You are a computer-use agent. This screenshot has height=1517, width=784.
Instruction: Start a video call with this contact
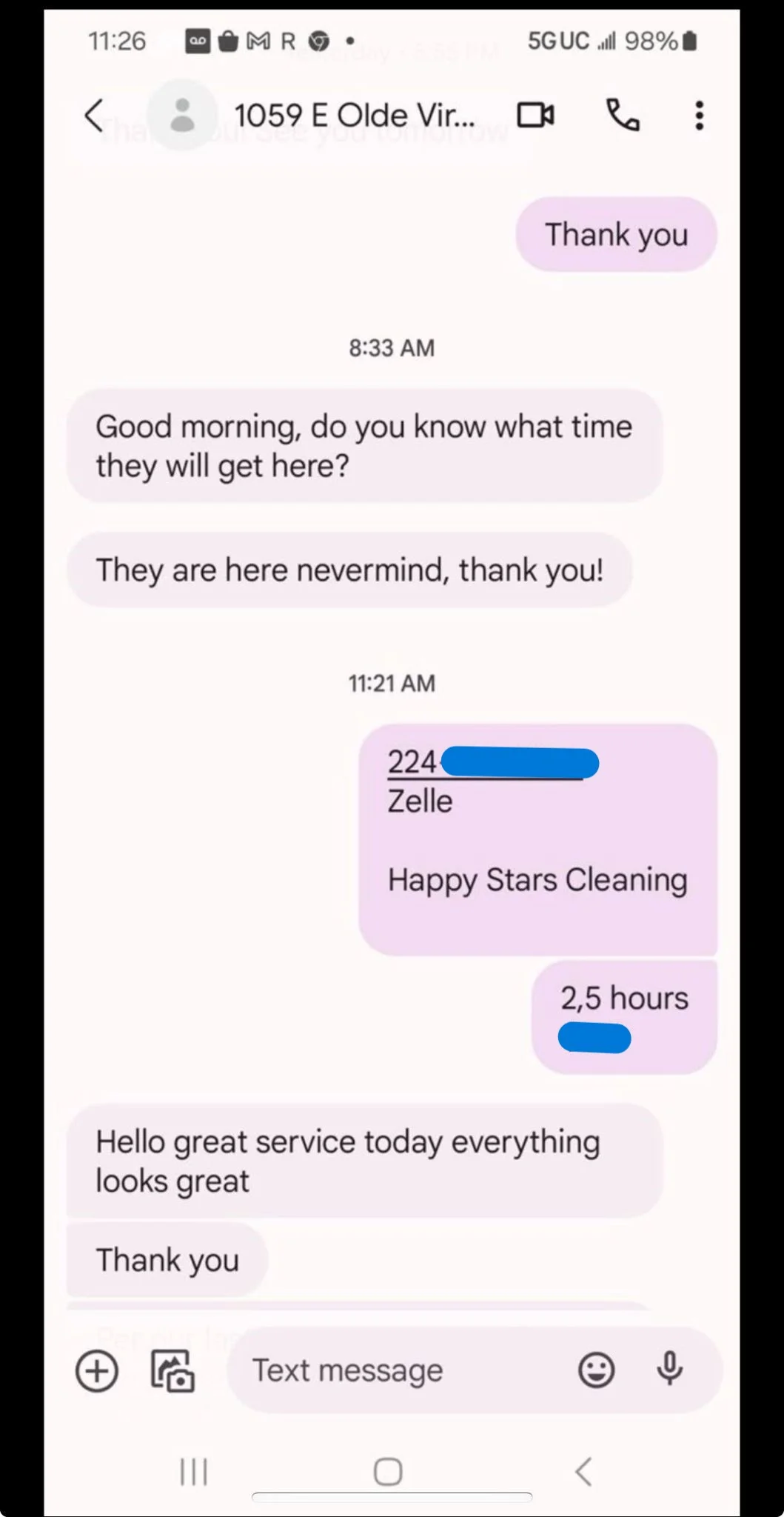coord(535,116)
